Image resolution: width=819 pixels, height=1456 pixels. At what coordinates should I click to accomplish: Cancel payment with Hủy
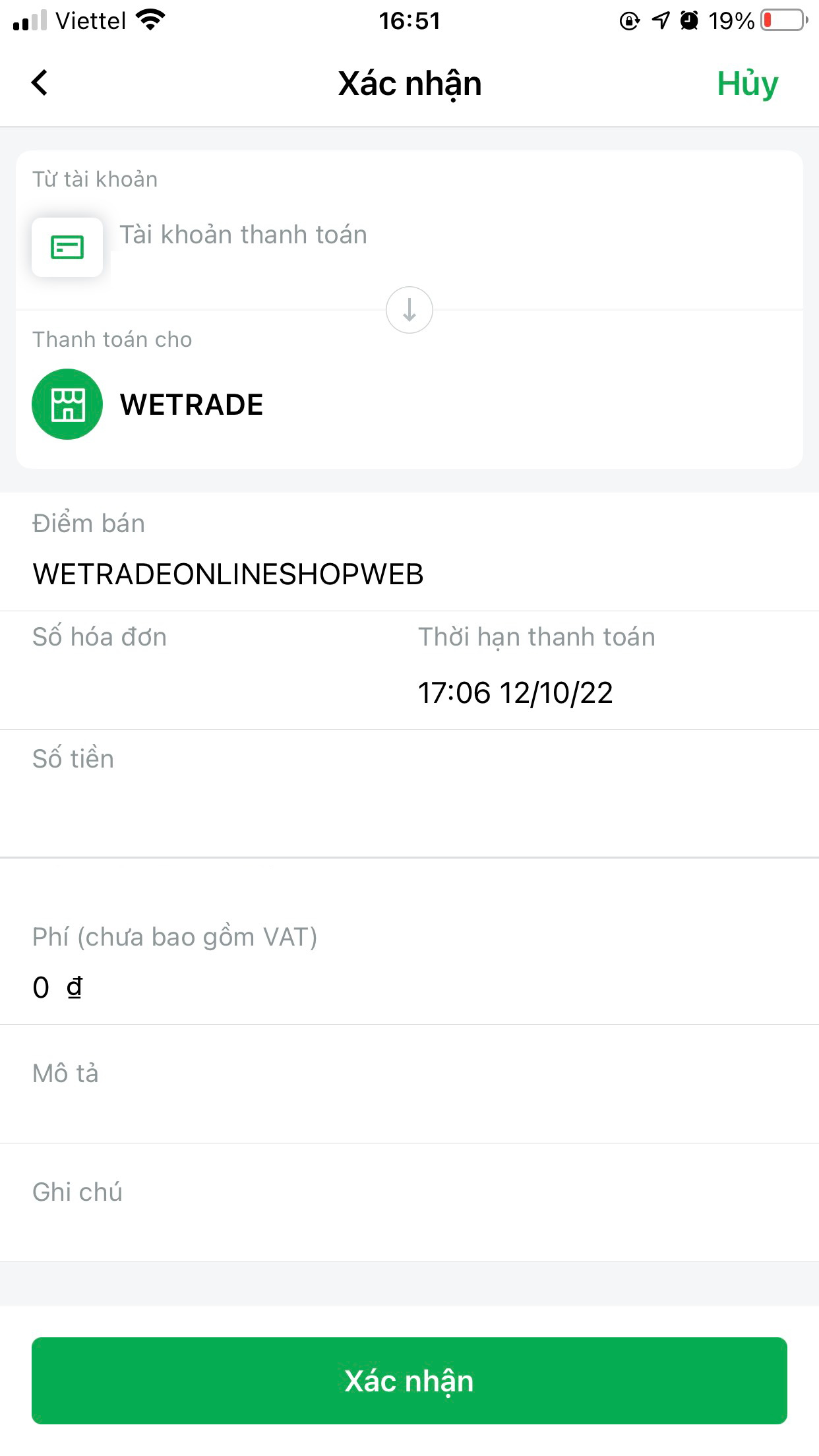tap(747, 84)
